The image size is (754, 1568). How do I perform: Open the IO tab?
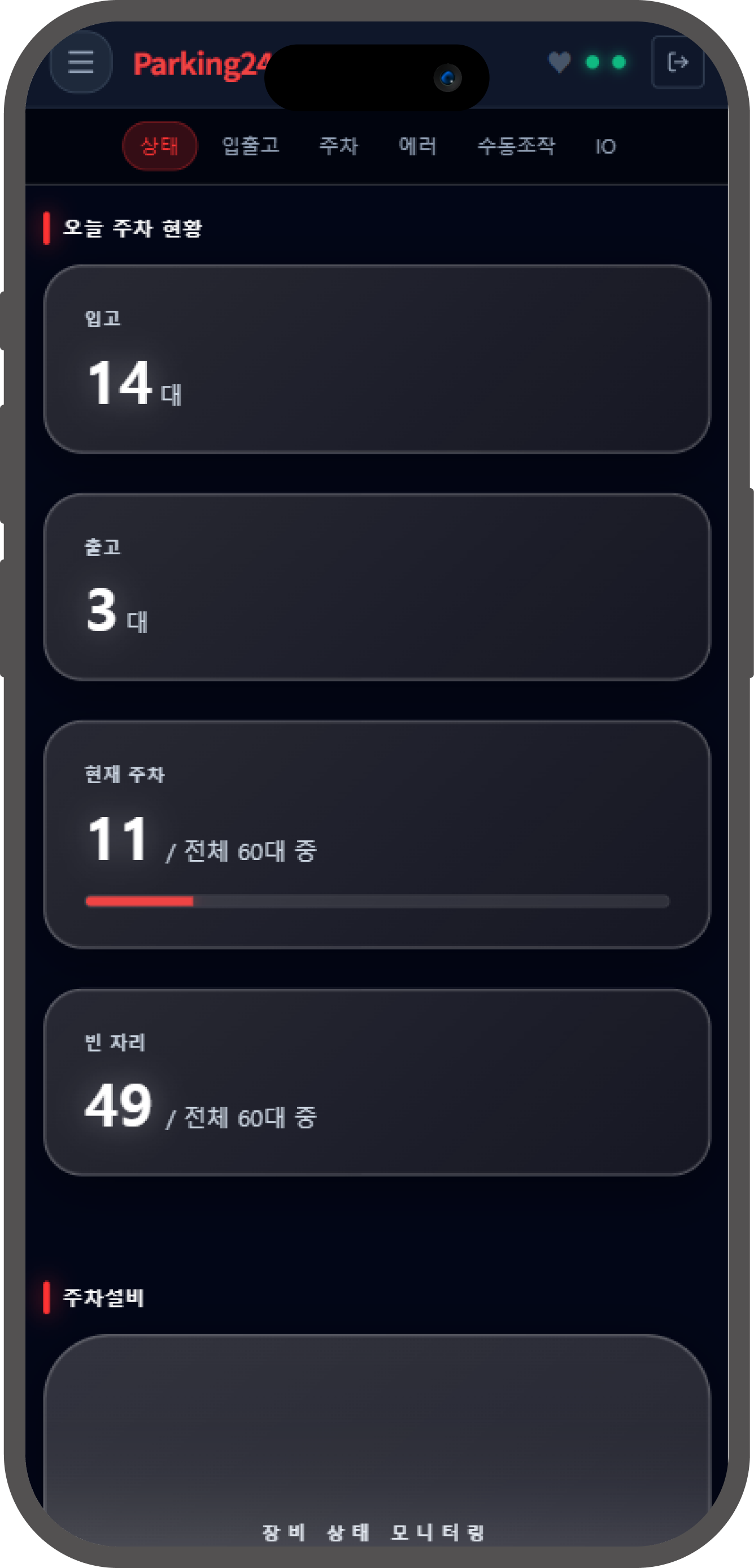click(605, 145)
